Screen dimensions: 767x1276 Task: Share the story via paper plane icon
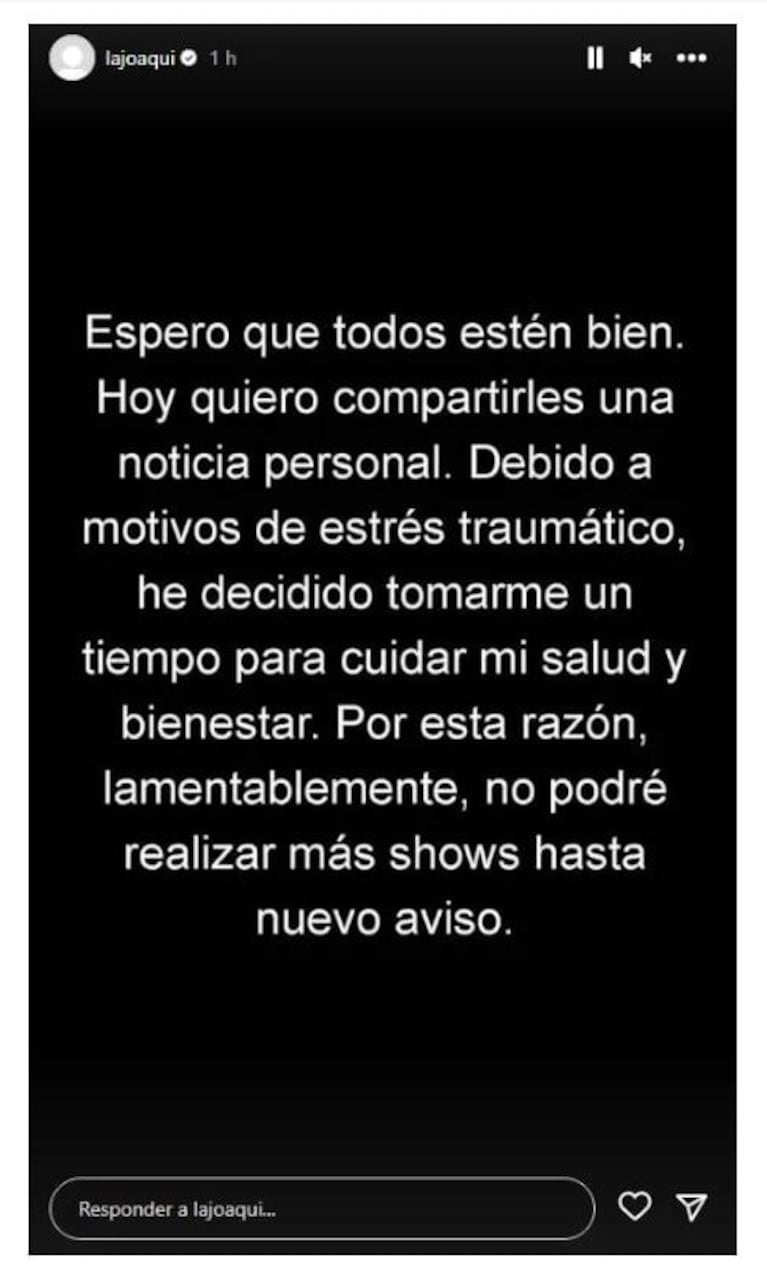click(x=692, y=1207)
